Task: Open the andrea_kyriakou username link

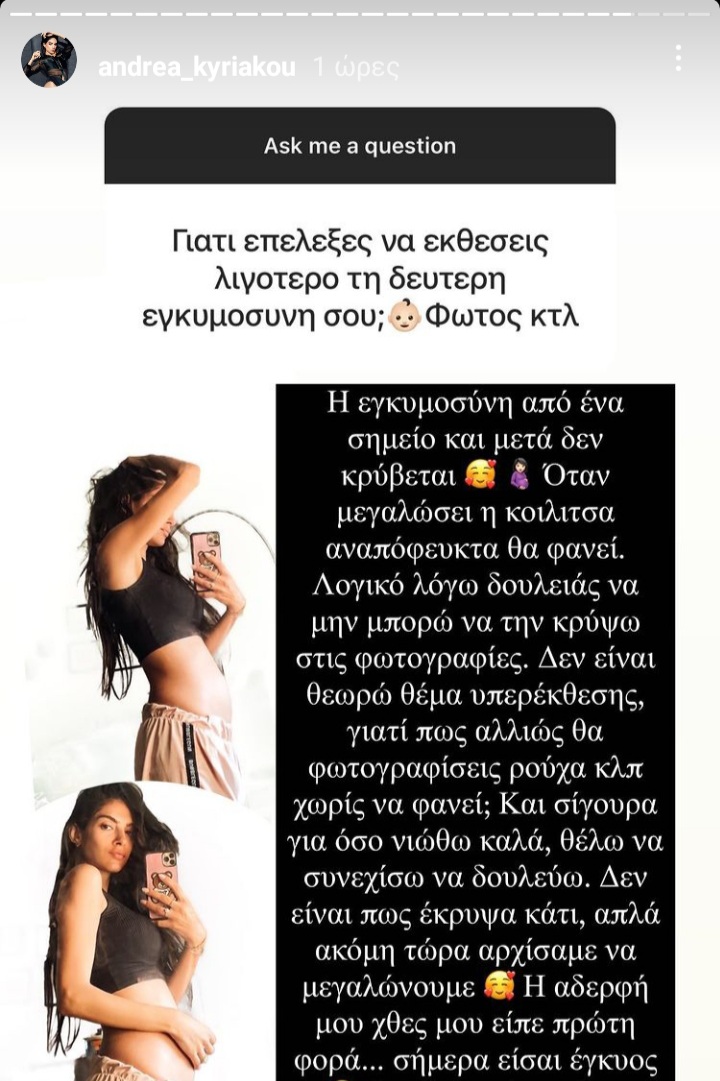Action: [196, 68]
